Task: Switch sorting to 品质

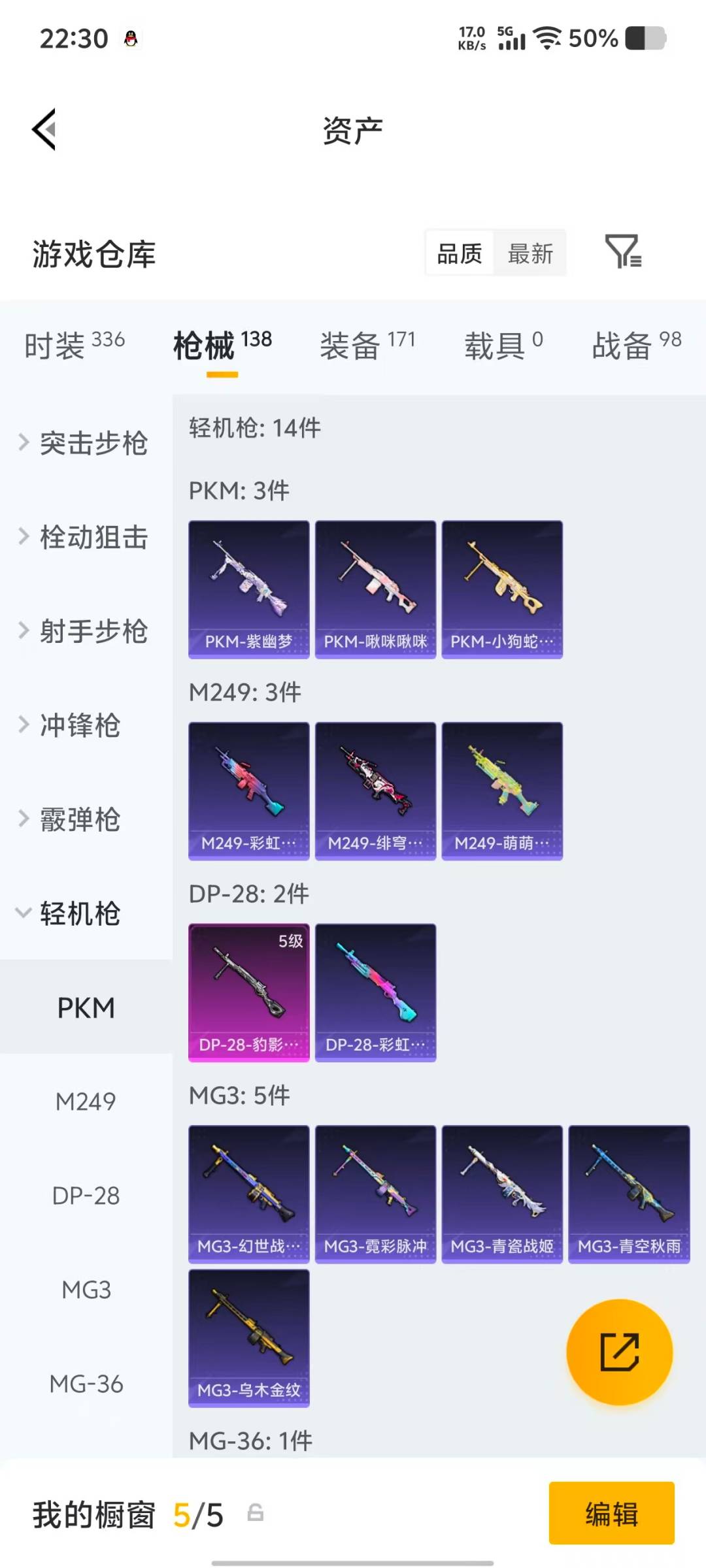Action: pyautogui.click(x=459, y=253)
